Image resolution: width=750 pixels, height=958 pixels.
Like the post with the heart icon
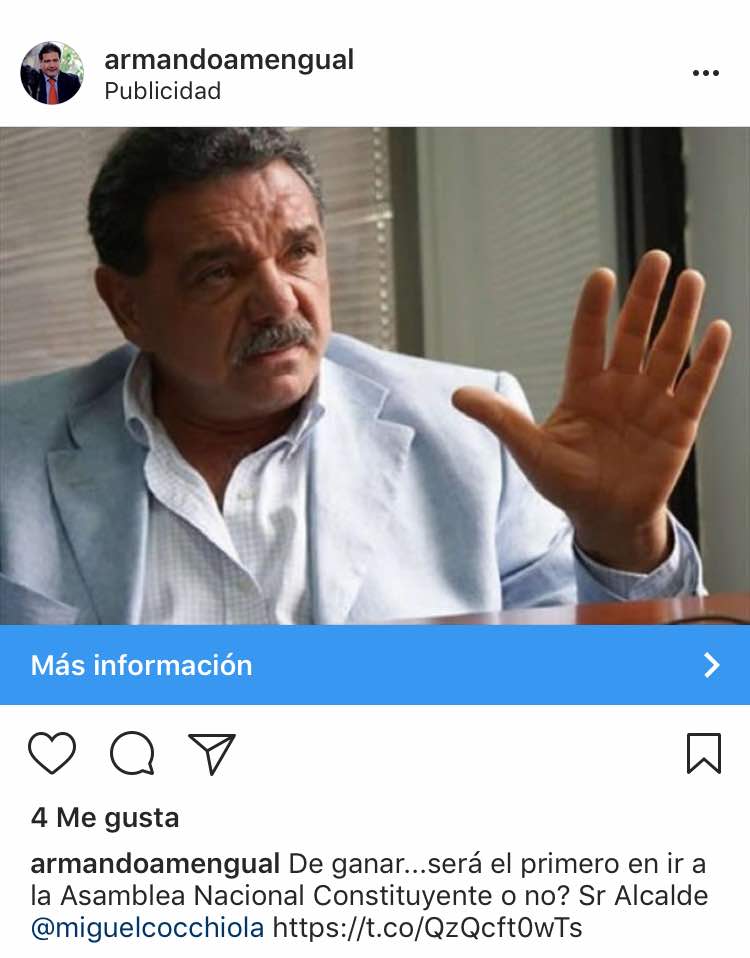(x=52, y=754)
